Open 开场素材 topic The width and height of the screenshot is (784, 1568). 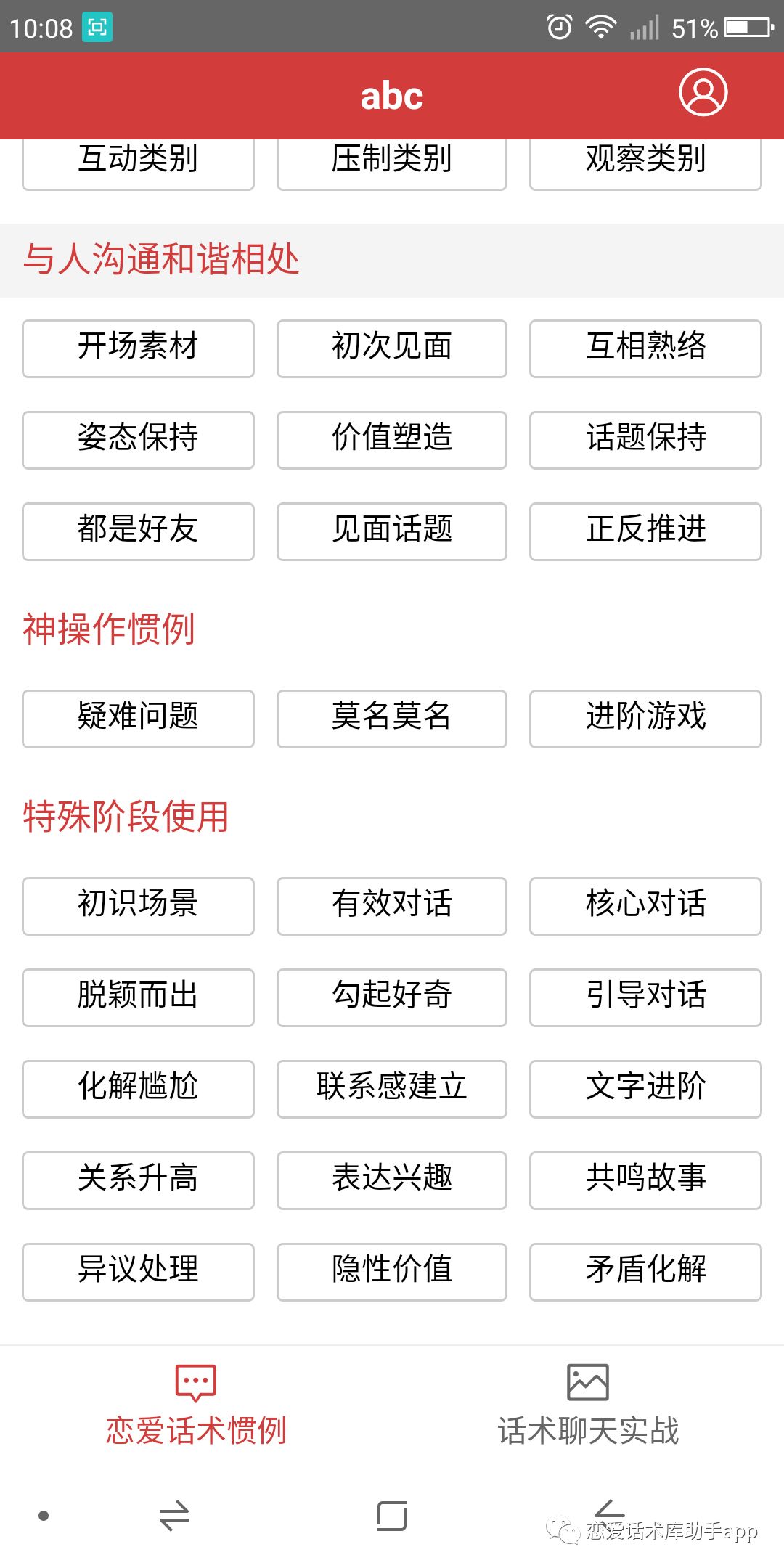[x=138, y=348]
